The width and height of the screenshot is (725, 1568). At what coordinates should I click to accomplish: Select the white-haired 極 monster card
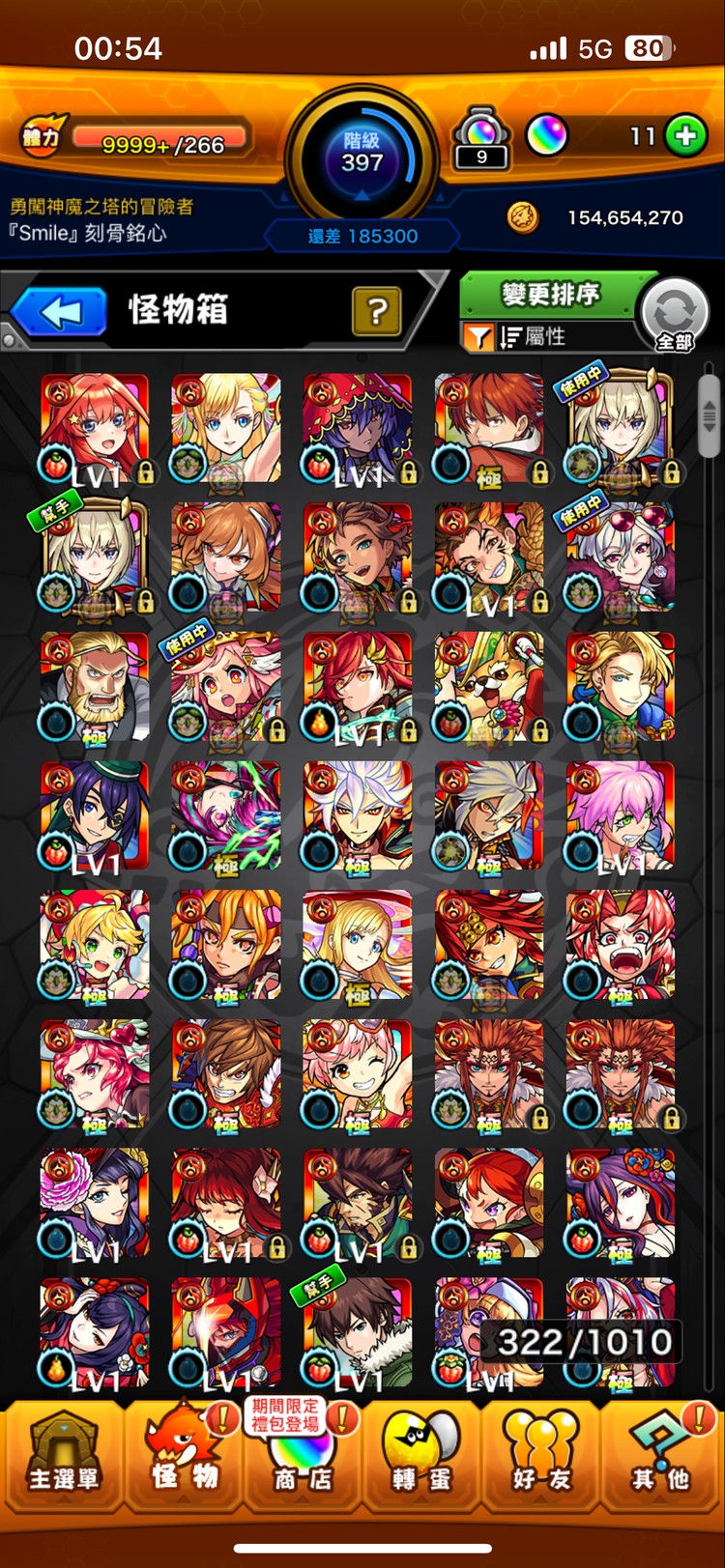point(358,815)
